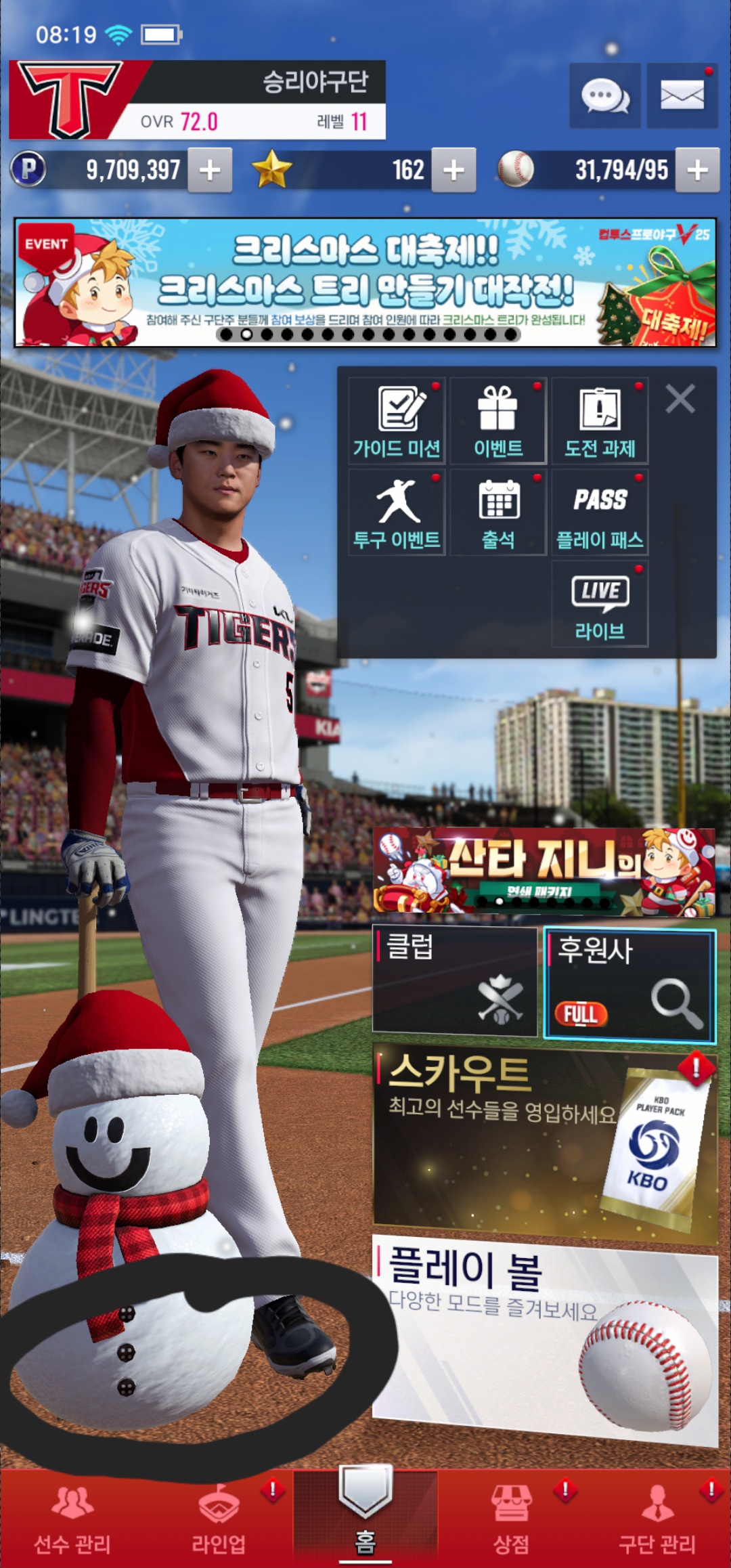Open the 출석 attendance calendar
Viewport: 731px width, 1568px height.
pyautogui.click(x=498, y=513)
